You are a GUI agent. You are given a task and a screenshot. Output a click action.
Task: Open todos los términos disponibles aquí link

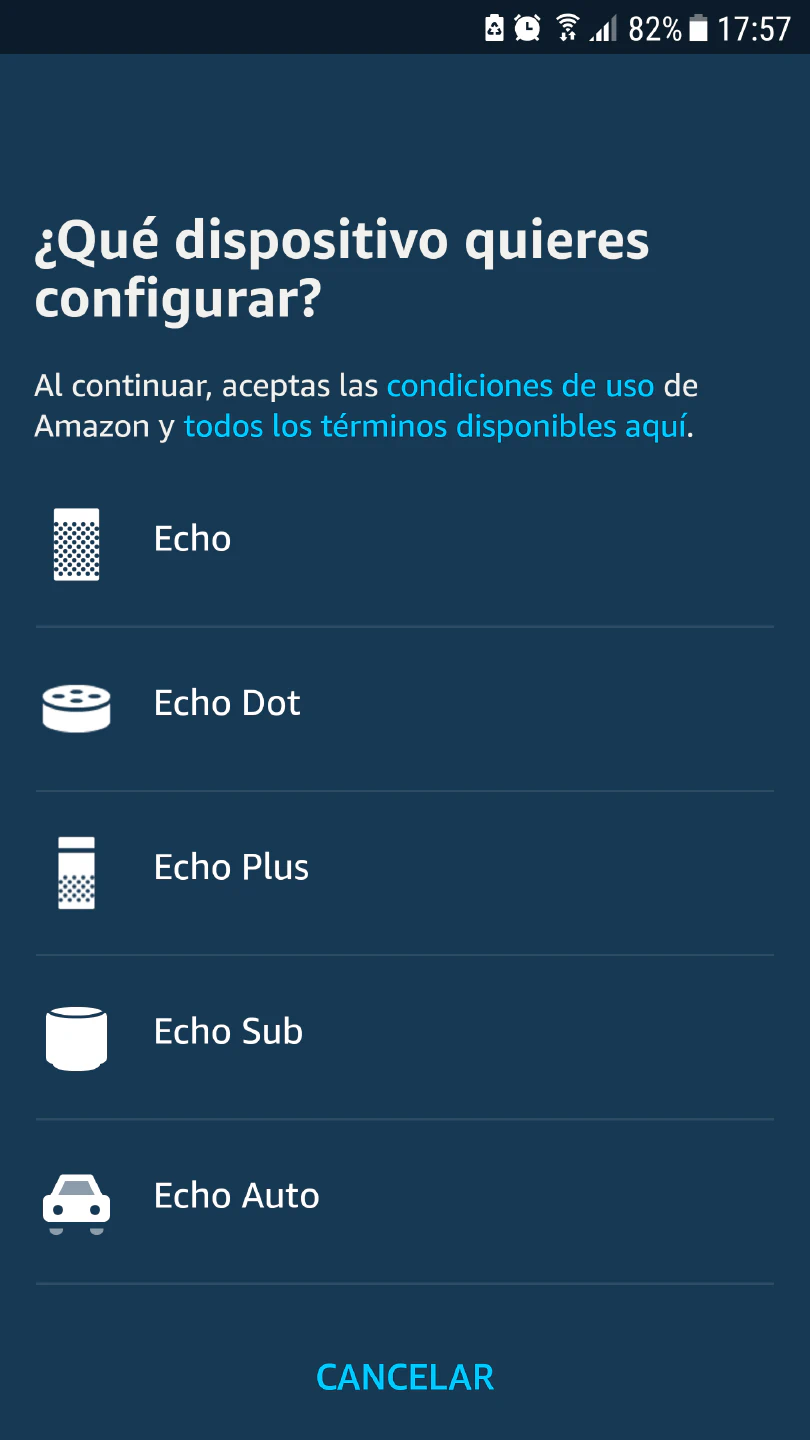[435, 427]
